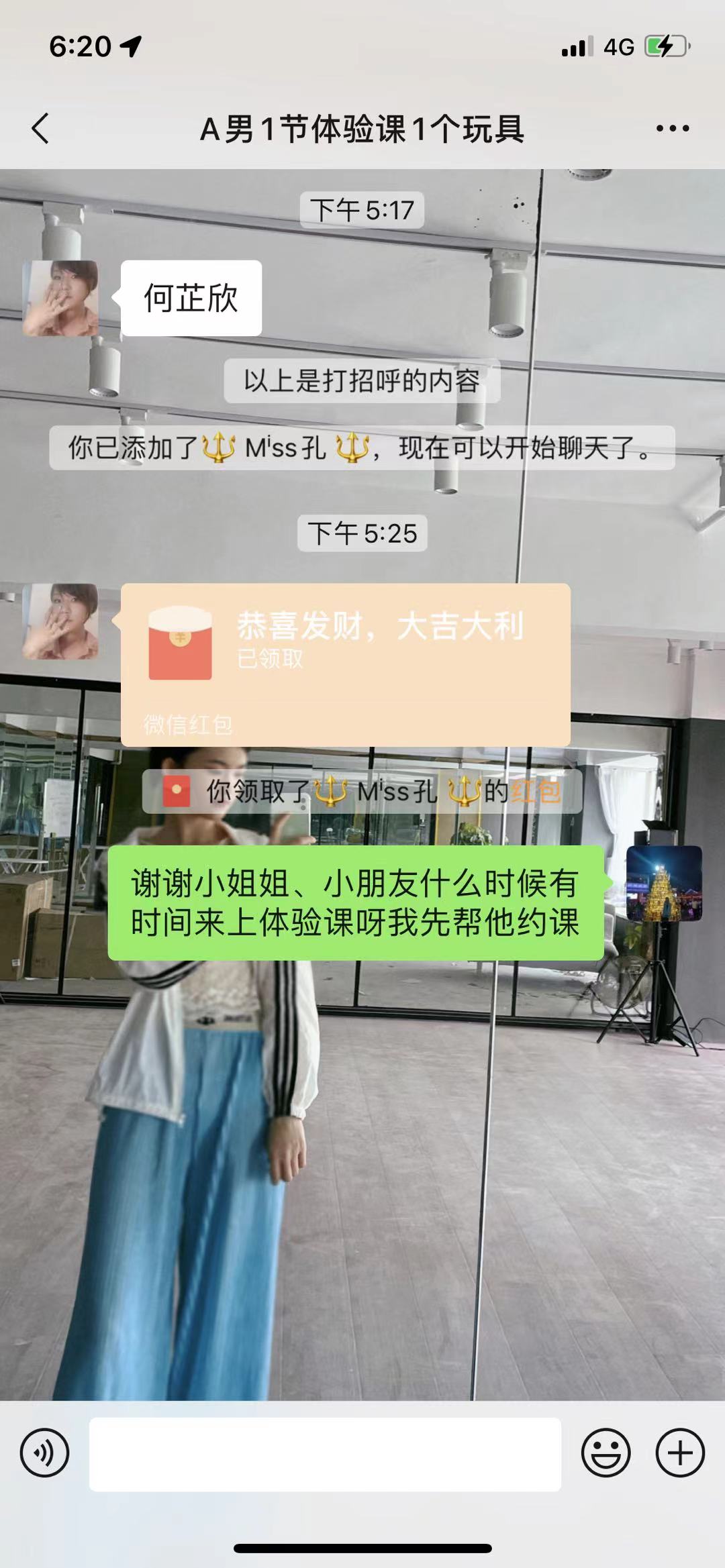
Task: Open the orange 红包 link in notice
Action: point(535,792)
